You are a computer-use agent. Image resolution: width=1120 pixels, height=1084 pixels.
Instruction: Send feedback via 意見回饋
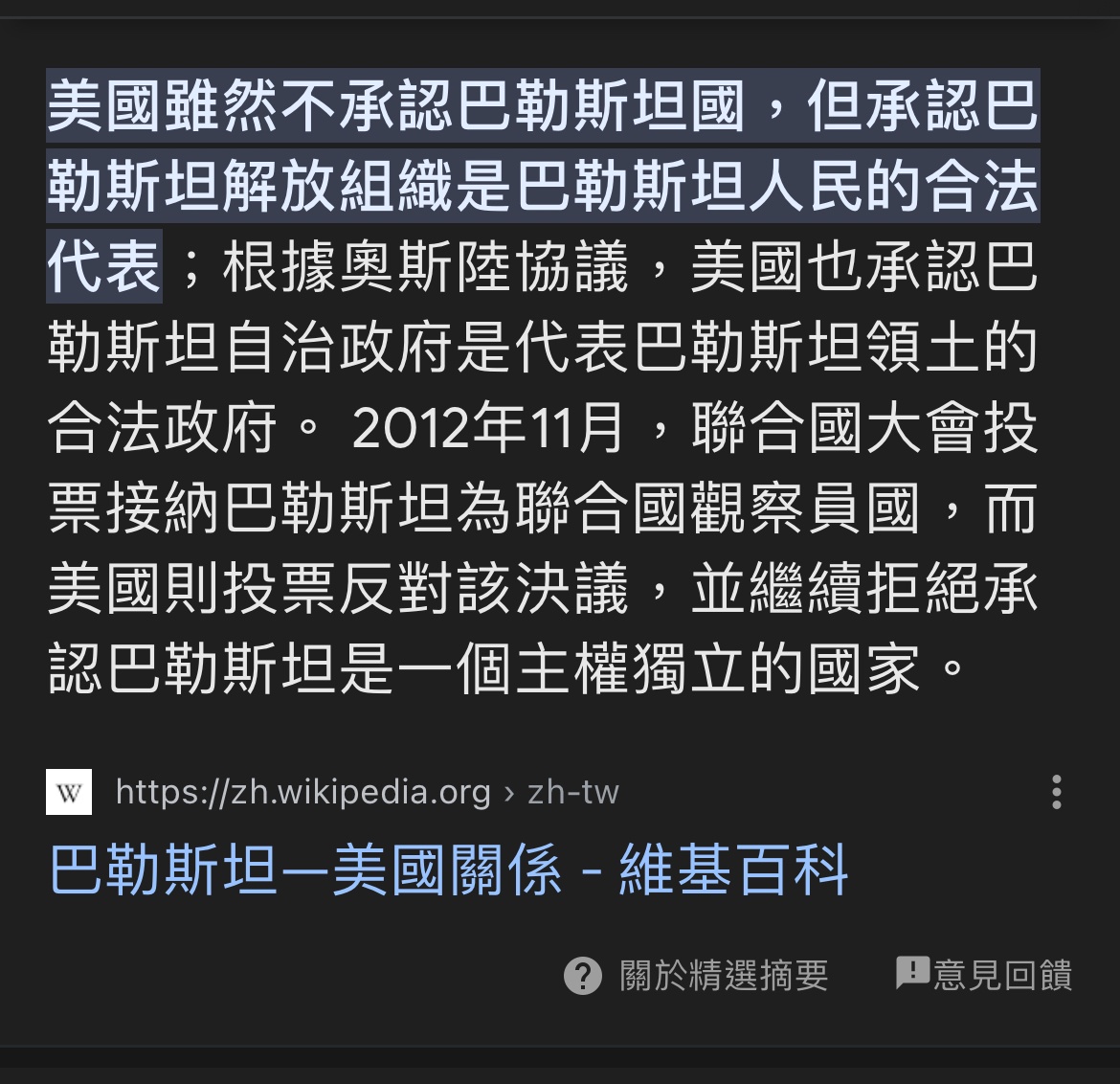coord(984,974)
